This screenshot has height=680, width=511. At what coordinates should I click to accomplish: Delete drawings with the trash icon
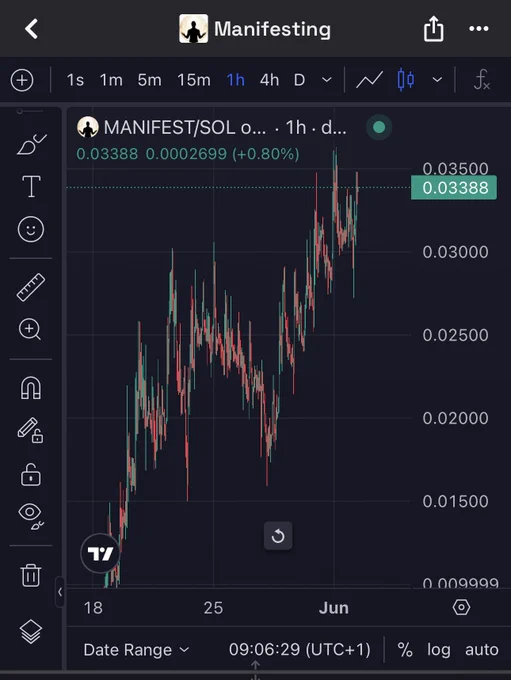pos(31,575)
